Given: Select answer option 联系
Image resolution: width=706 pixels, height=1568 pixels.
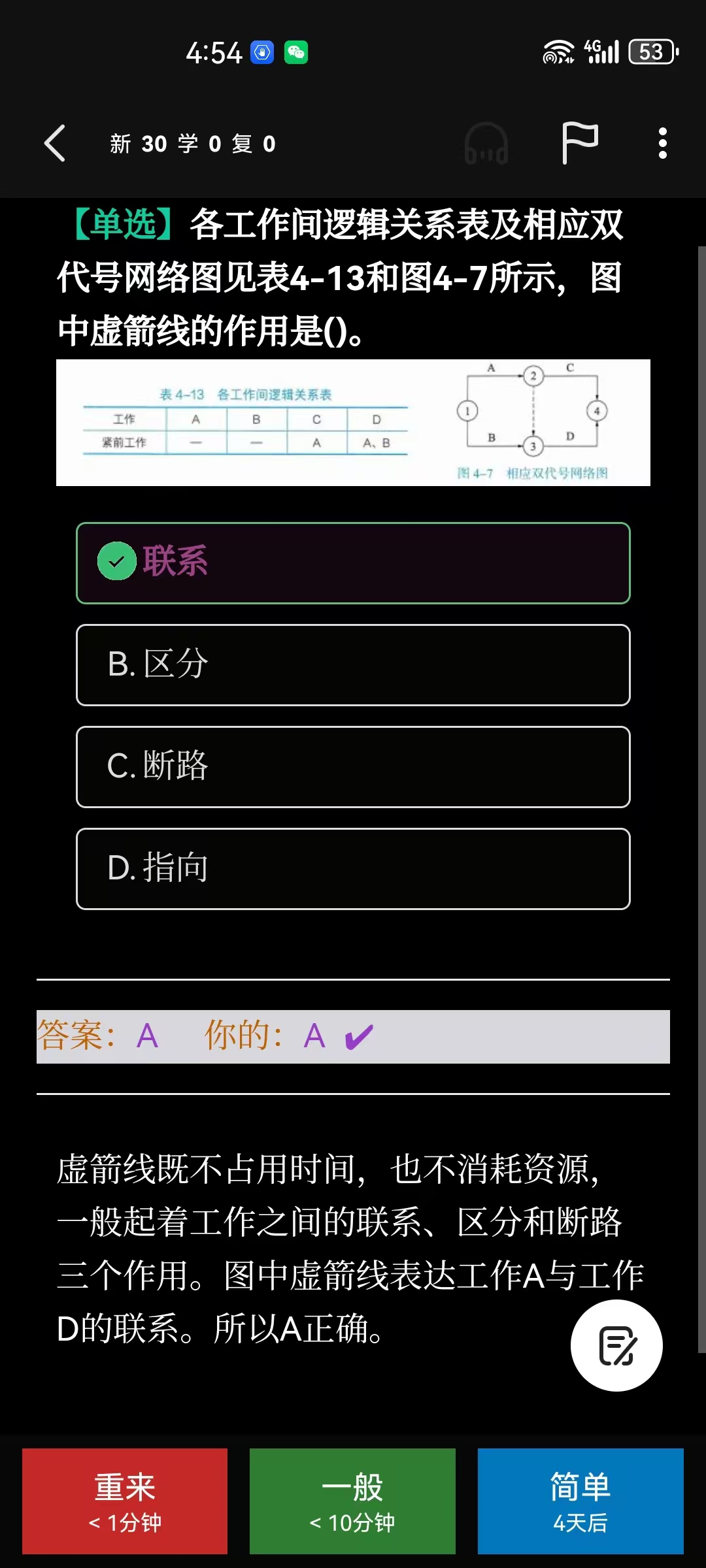Looking at the screenshot, I should point(353,563).
